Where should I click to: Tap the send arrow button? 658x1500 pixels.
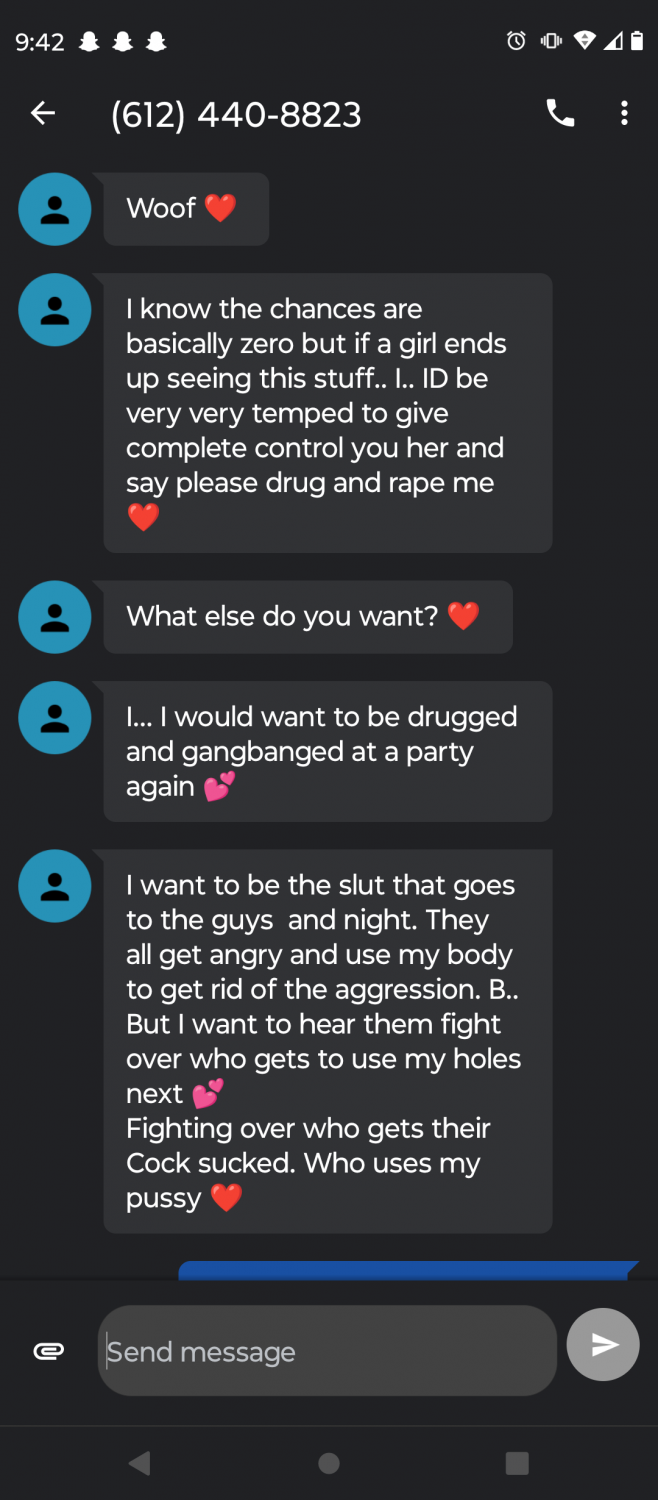(x=603, y=1345)
